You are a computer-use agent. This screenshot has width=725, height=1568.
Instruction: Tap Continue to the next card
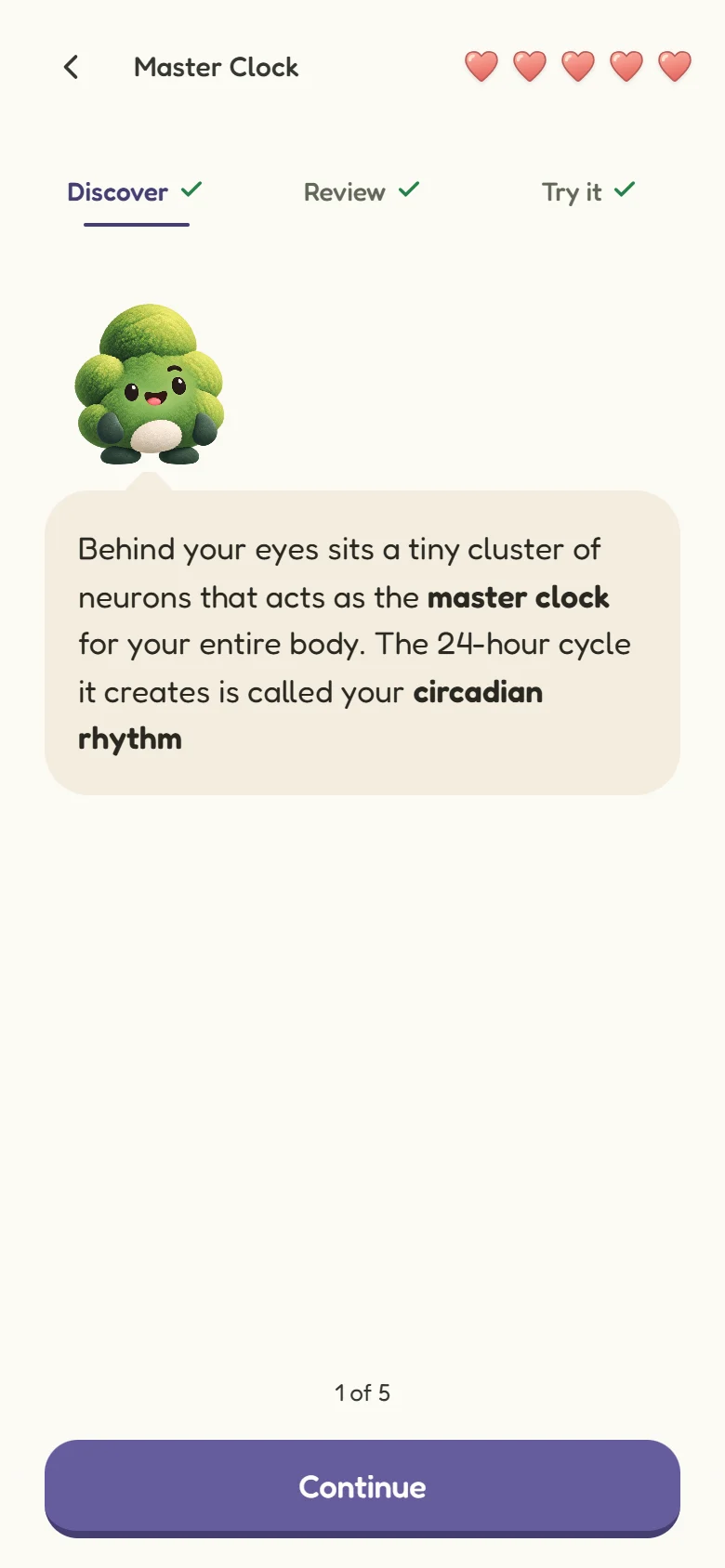point(362,1487)
